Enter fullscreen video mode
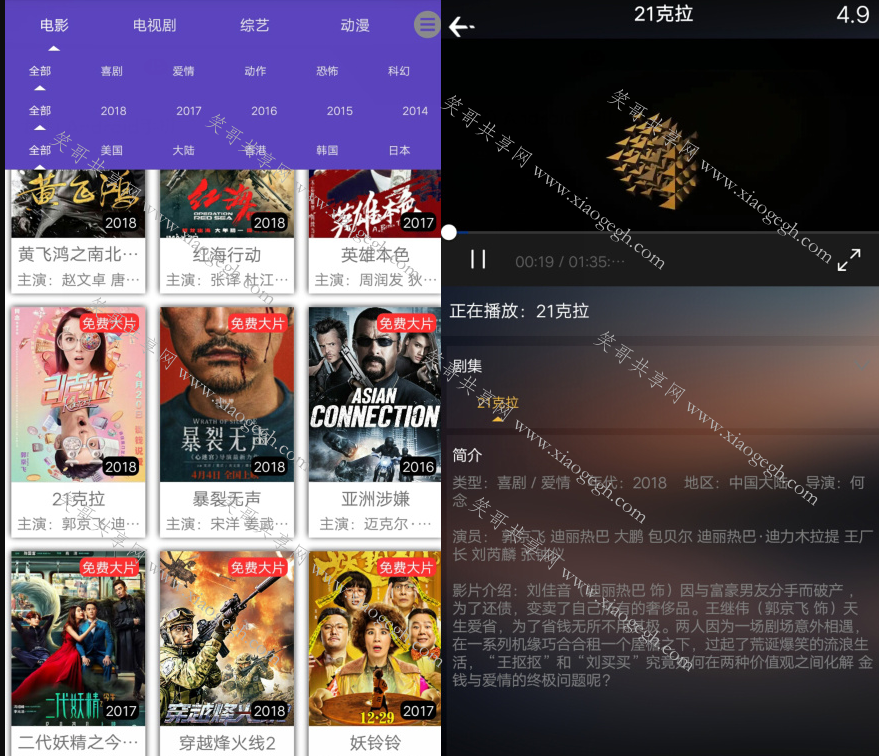This screenshot has width=879, height=756. click(x=848, y=260)
